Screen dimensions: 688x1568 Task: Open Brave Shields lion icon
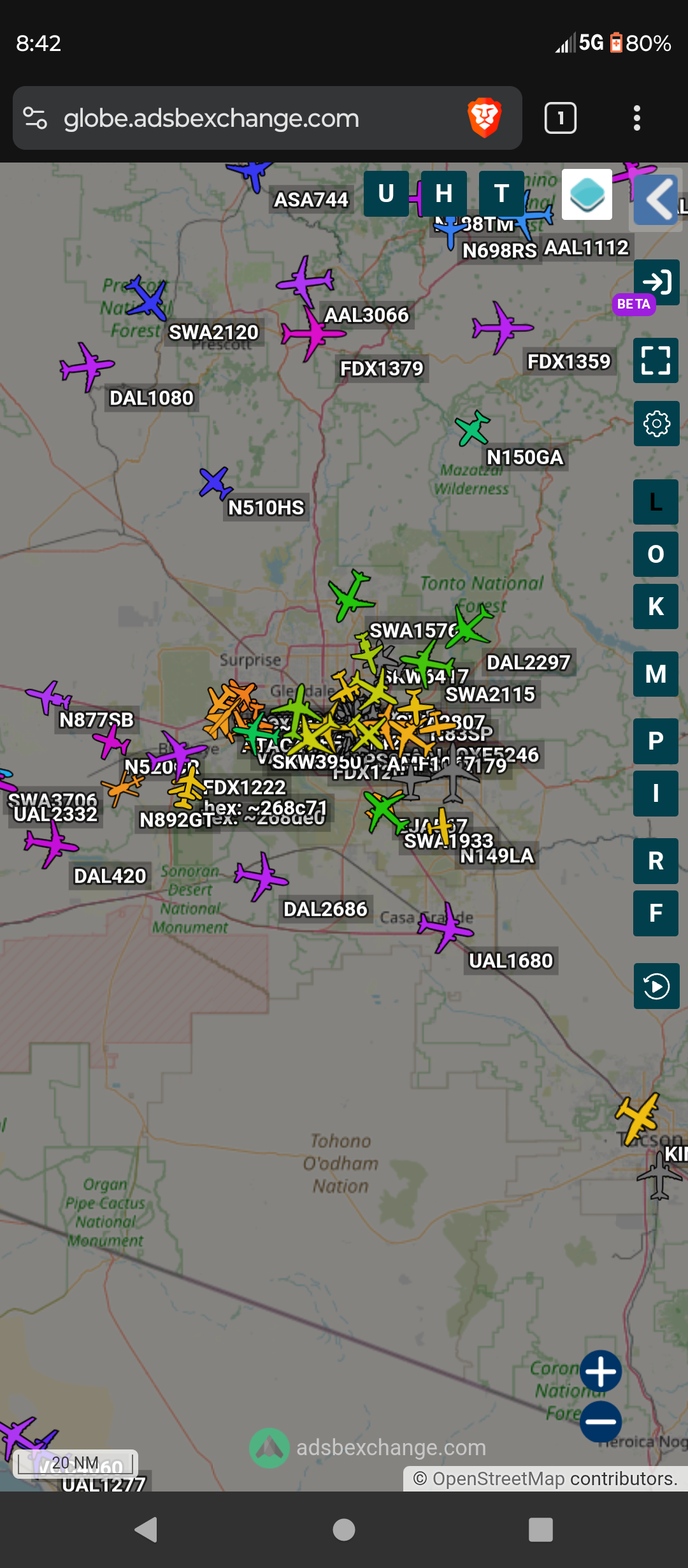pos(485,118)
